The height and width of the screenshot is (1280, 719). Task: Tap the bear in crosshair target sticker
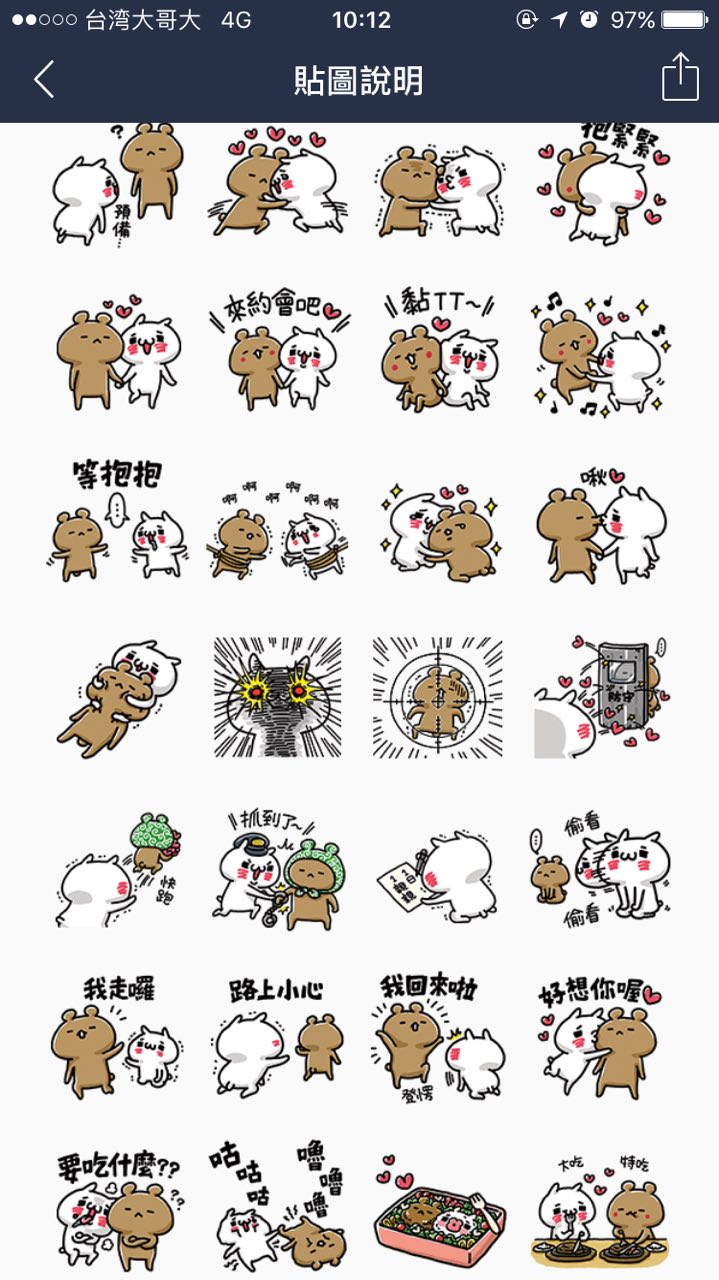point(438,698)
